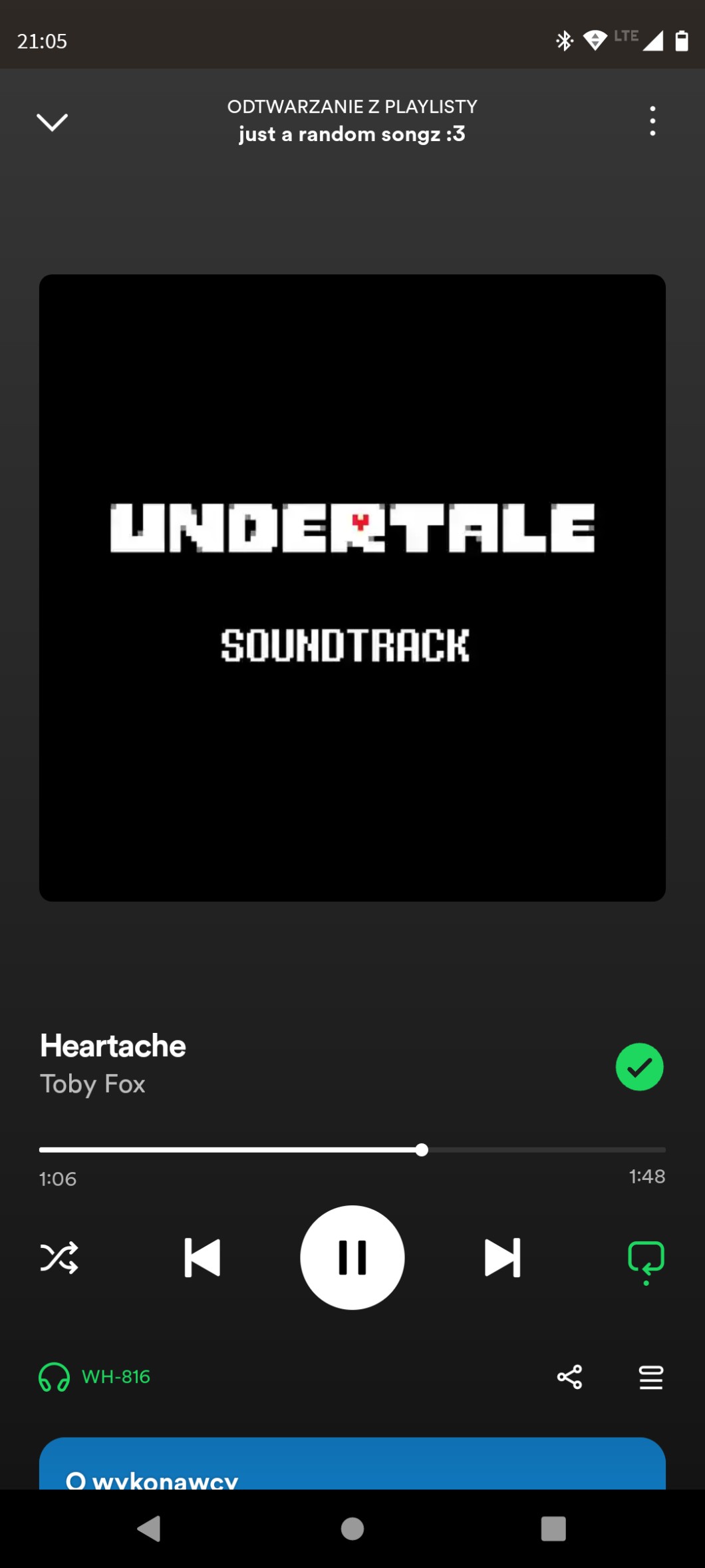Go to the home screen

pos(352,1528)
